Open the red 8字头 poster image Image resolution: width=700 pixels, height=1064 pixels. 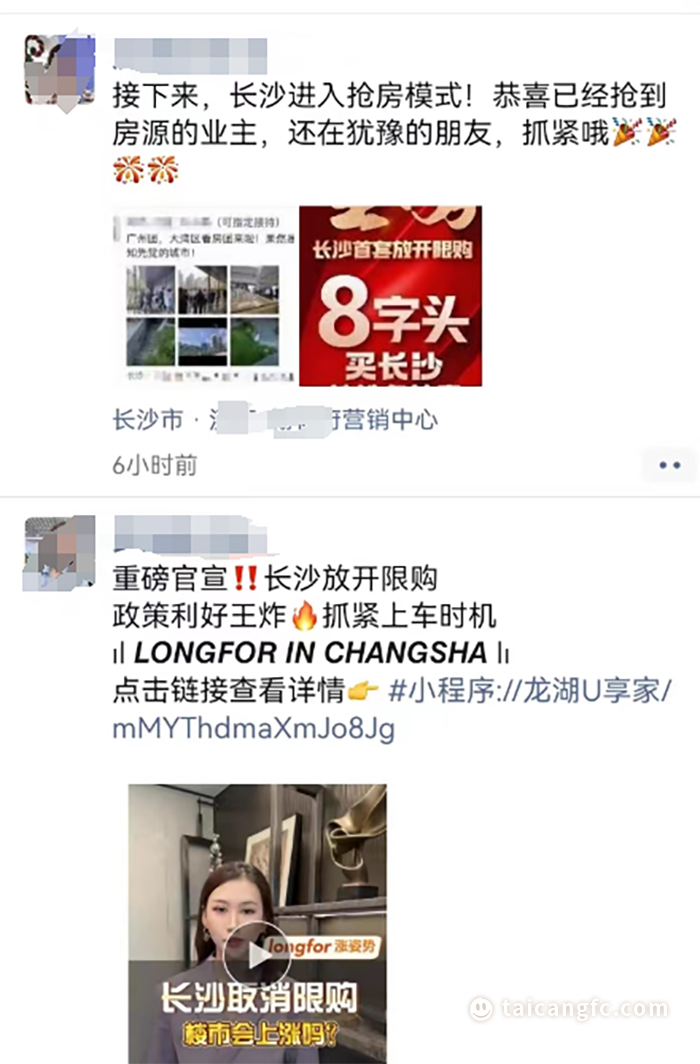point(391,296)
